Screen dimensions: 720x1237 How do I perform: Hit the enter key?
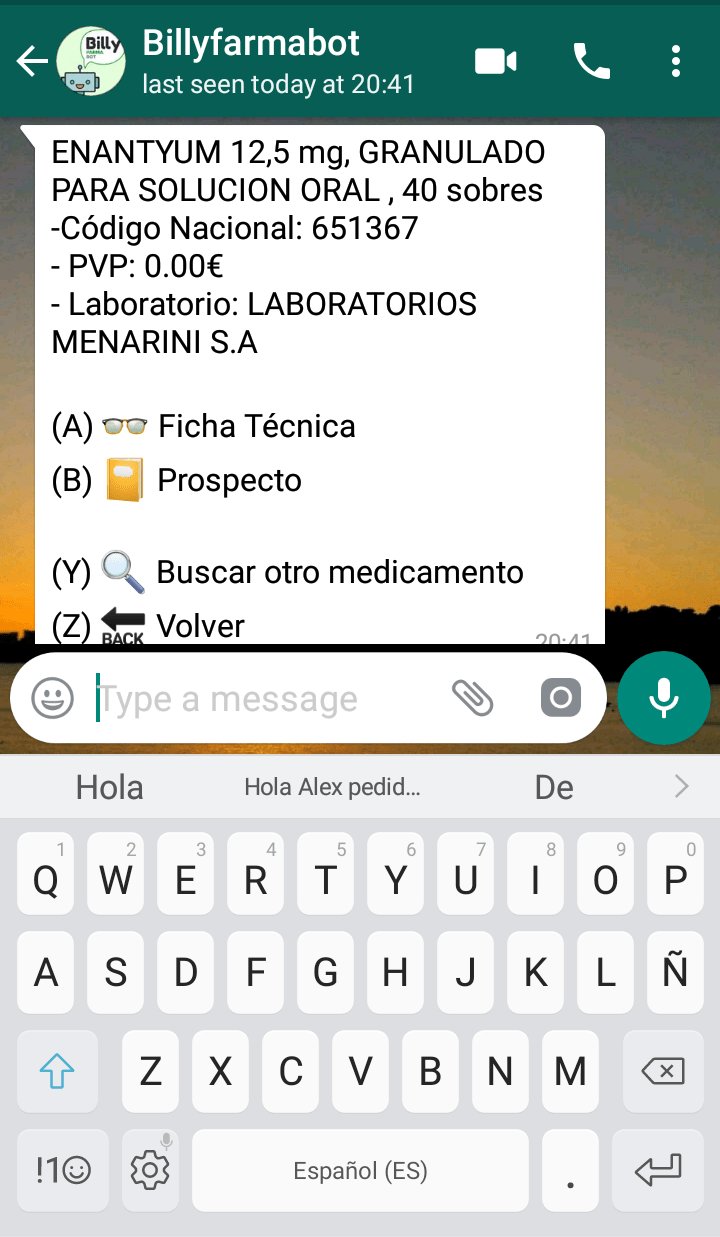(x=658, y=1168)
